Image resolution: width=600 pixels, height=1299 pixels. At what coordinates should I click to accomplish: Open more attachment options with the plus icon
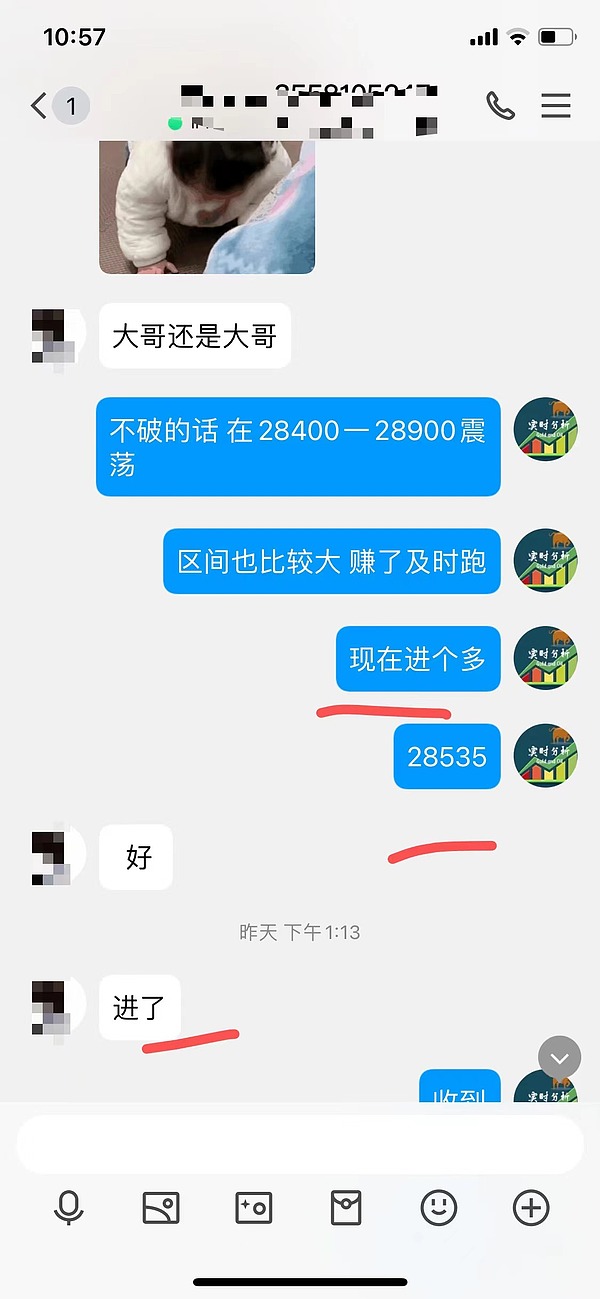coord(531,1209)
